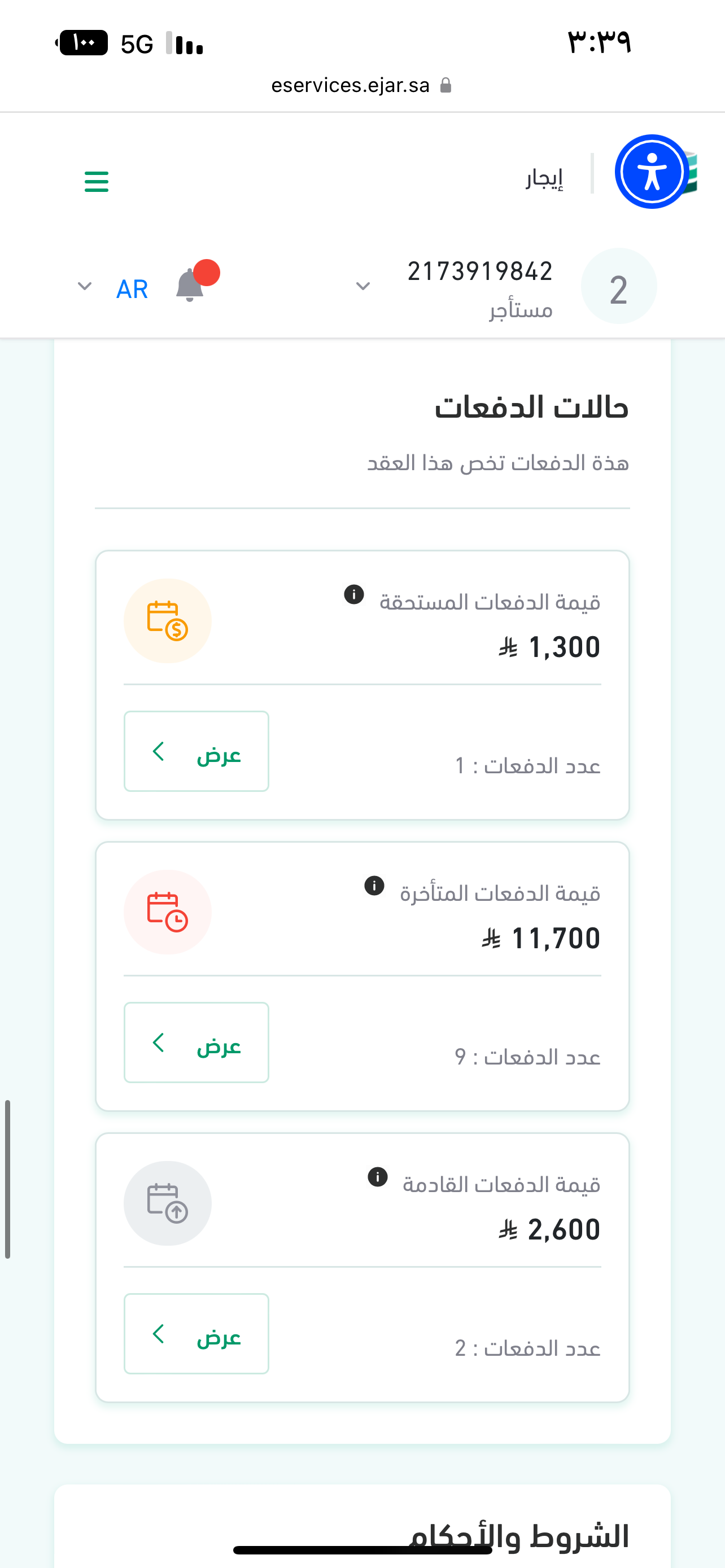Open the accessibility options button
725x1568 pixels.
tap(652, 172)
